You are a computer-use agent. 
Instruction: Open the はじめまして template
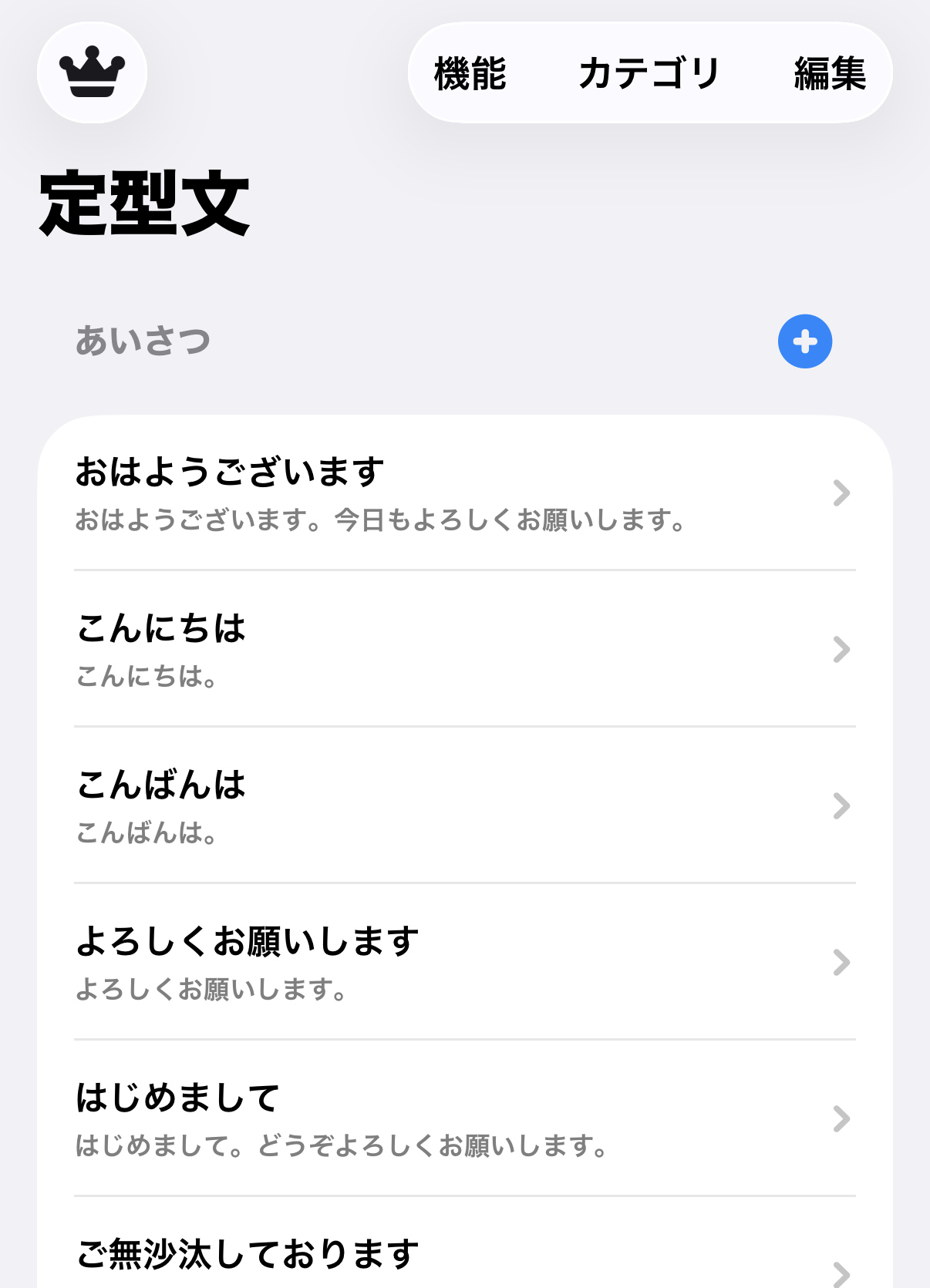463,1118
